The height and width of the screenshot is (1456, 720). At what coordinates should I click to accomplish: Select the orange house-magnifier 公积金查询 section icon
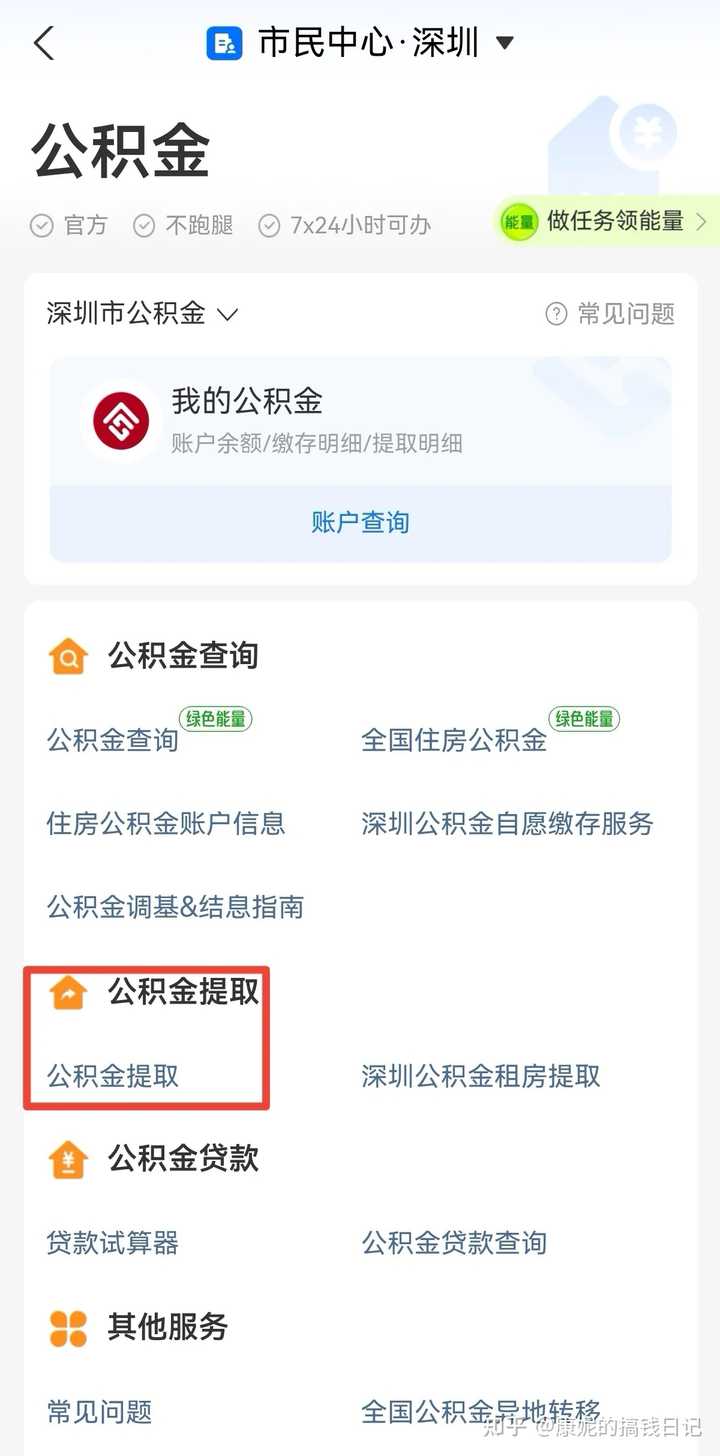click(x=66, y=655)
